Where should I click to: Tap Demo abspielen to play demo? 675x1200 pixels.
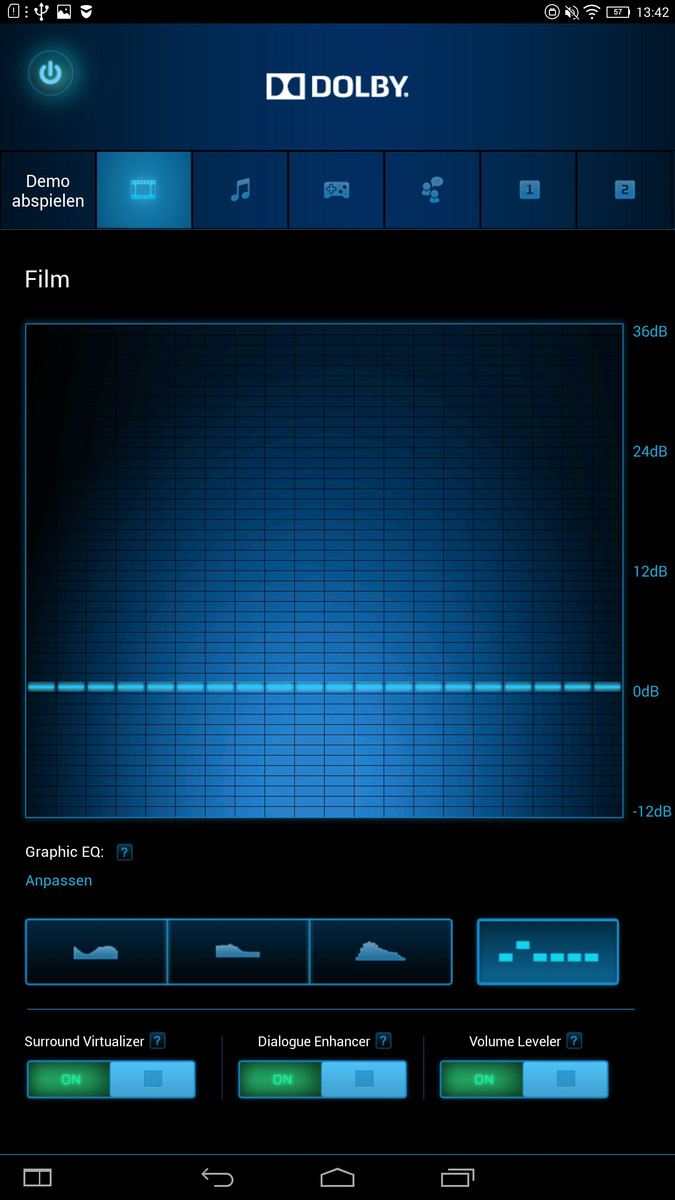(48, 190)
